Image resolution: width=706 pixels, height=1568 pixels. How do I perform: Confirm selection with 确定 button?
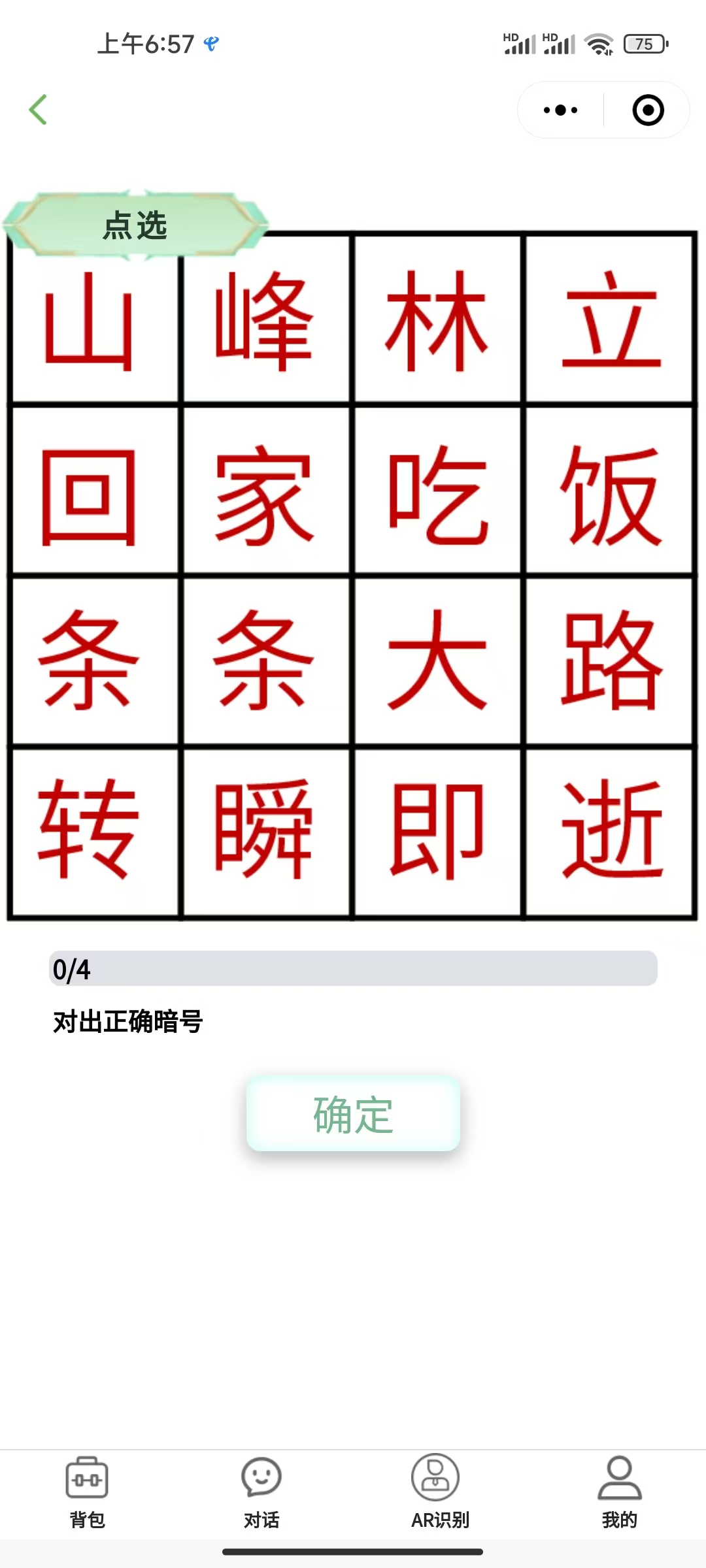click(x=353, y=1114)
